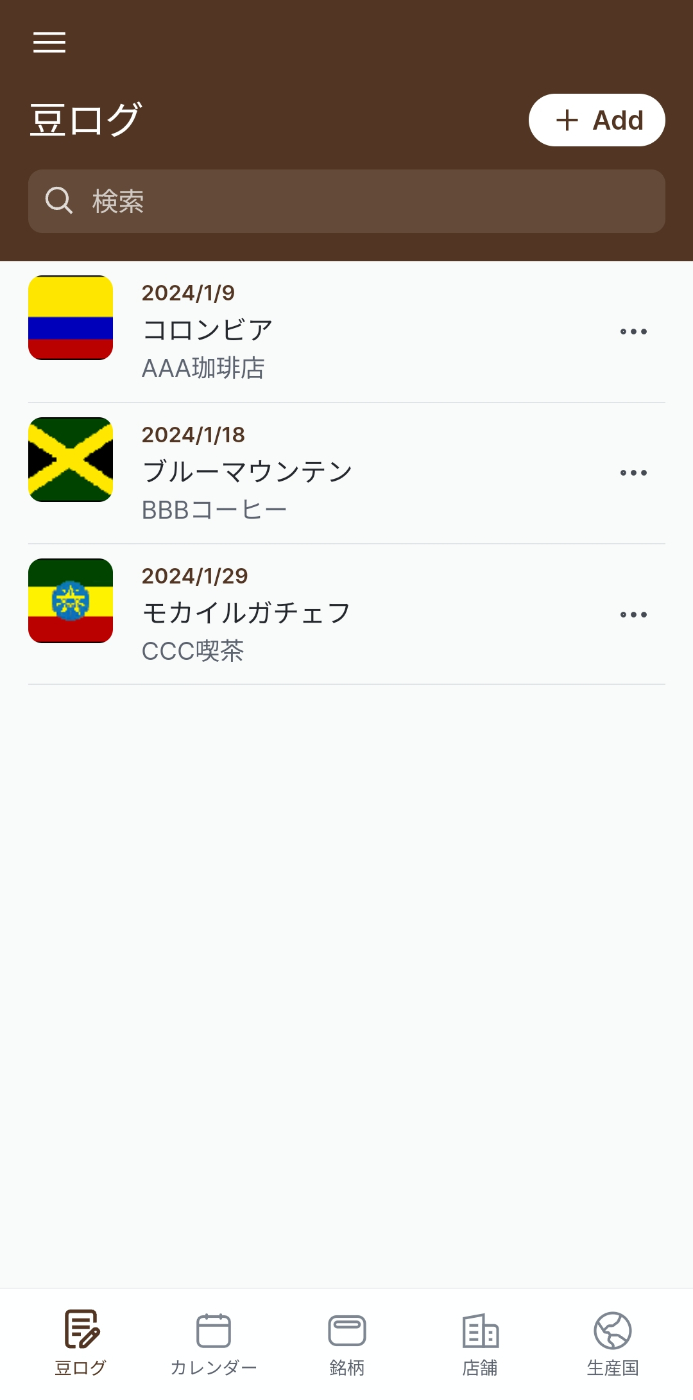Switch to the カレンダー tab
Viewport: 693px width, 1400px height.
point(213,1344)
